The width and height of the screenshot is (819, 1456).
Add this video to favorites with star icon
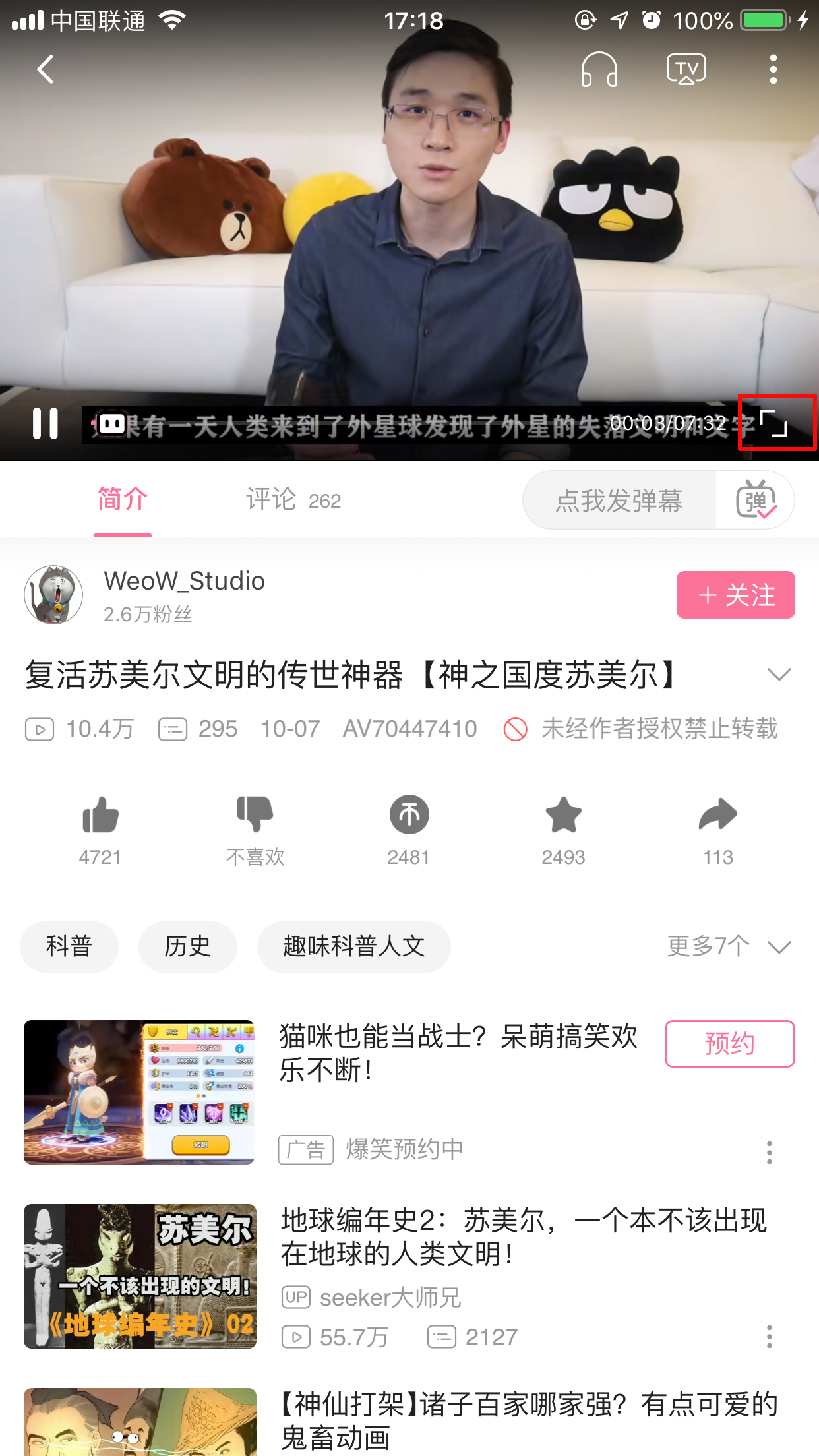(563, 816)
